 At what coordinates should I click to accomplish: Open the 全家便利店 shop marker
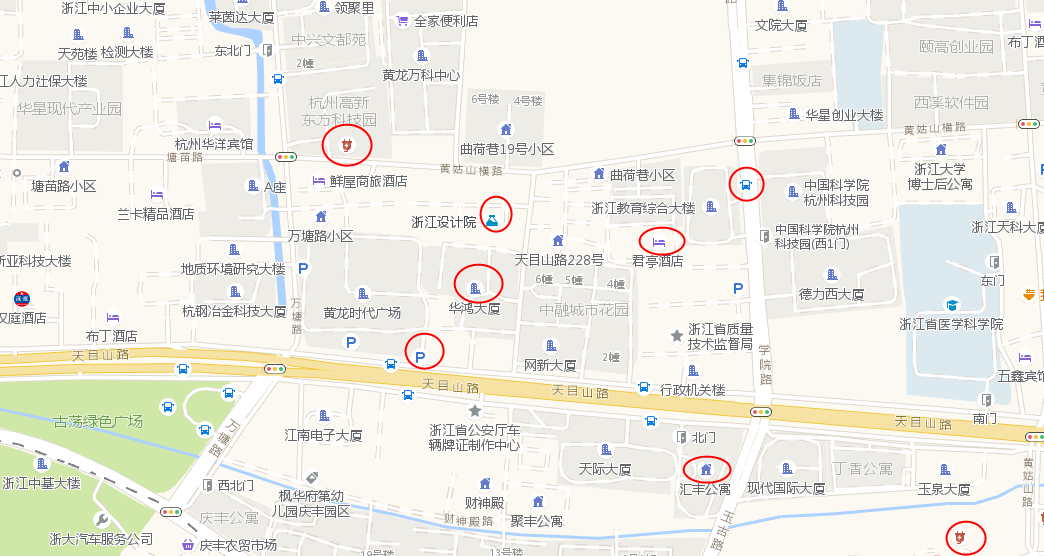click(402, 20)
